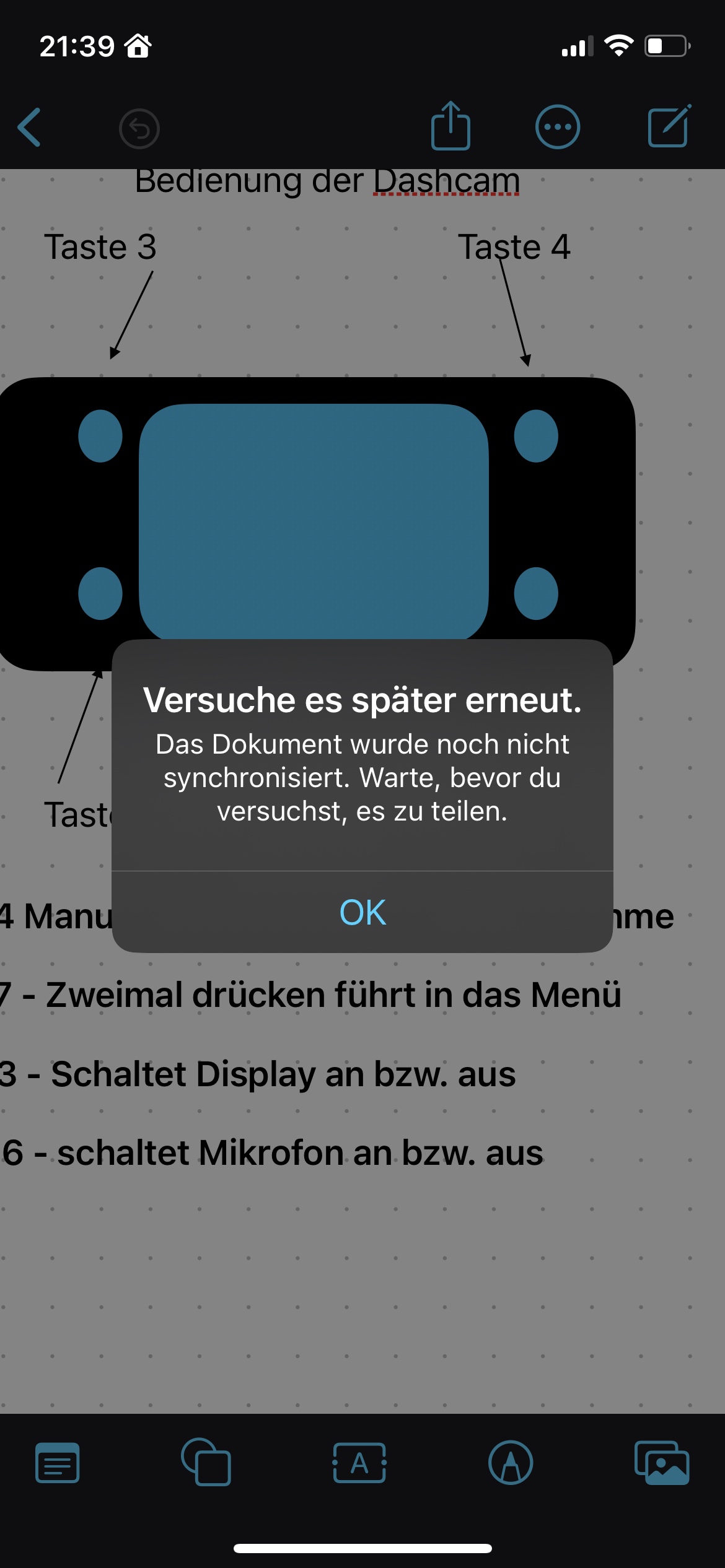Screen dimensions: 725x1568
Task: Open the share icon
Action: point(450,126)
